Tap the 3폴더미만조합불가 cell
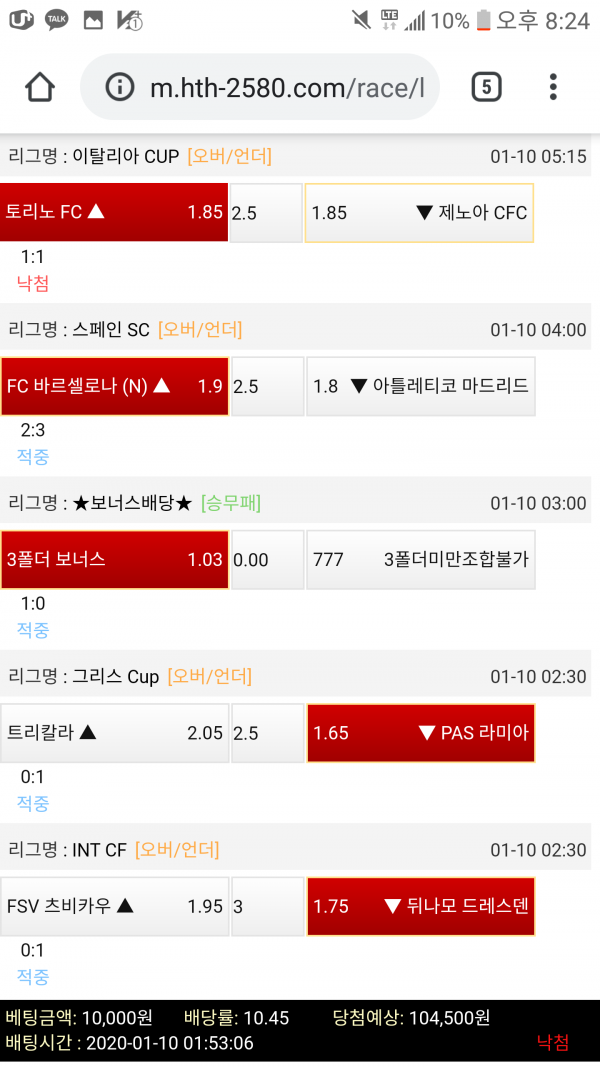The height and width of the screenshot is (1067, 600). click(420, 559)
